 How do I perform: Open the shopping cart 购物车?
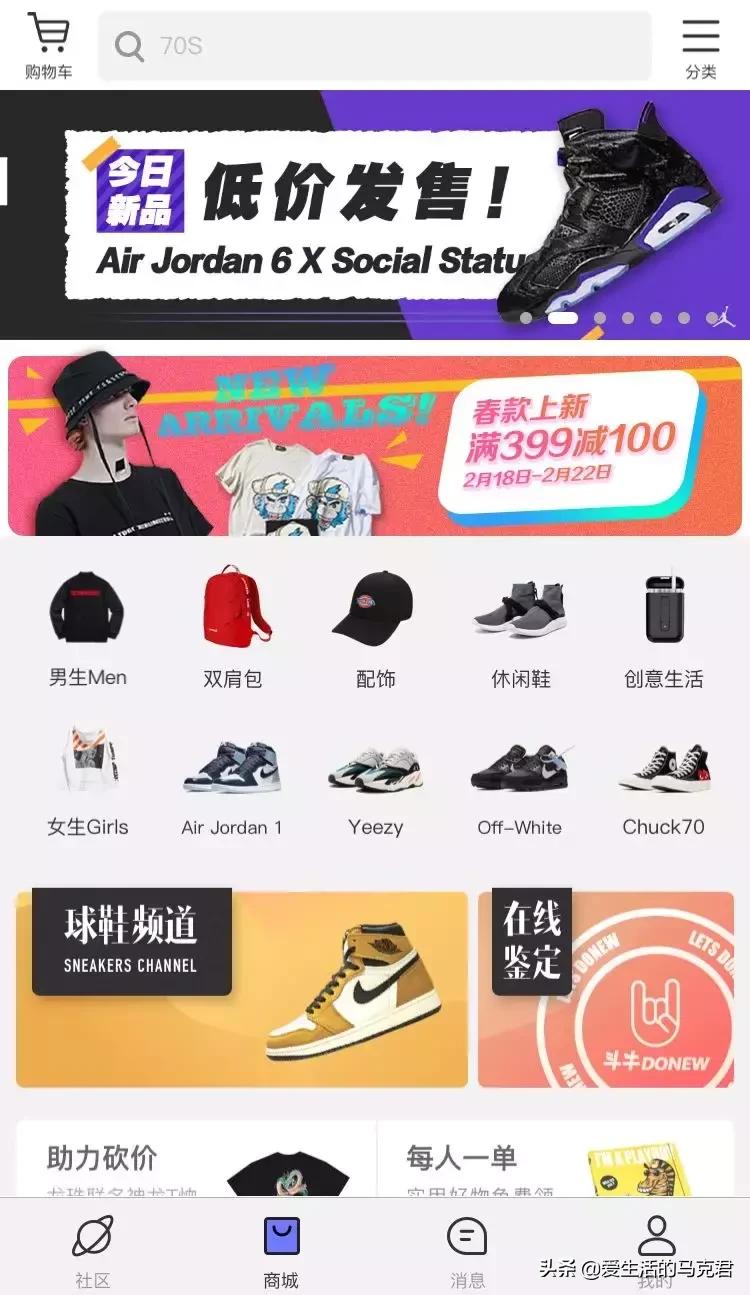(48, 45)
